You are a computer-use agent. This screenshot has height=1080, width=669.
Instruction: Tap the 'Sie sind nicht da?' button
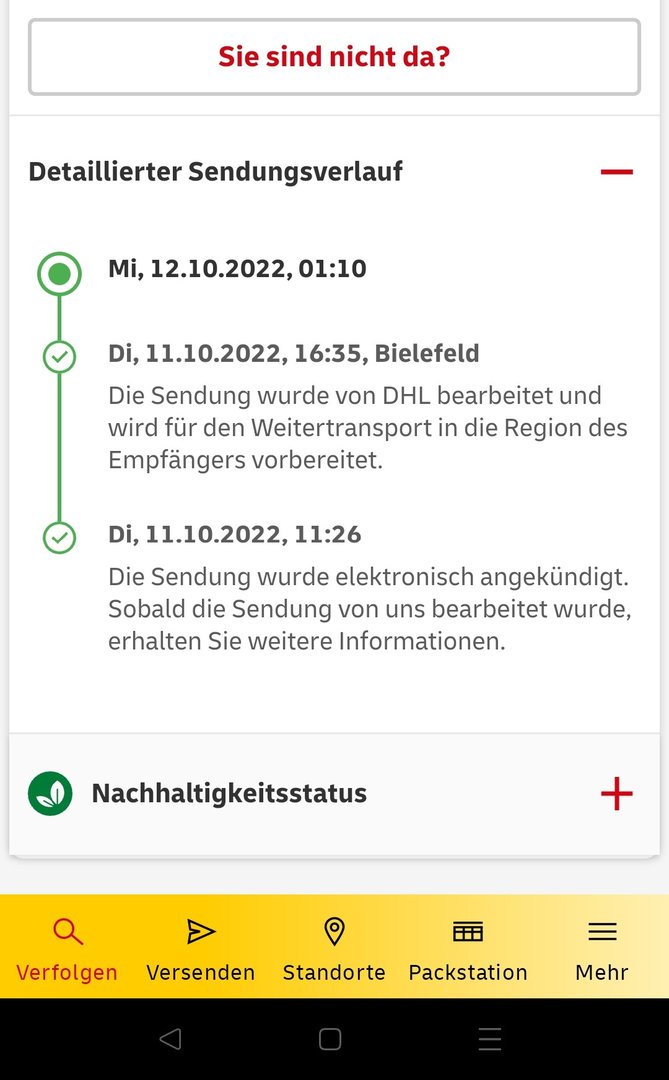[334, 57]
